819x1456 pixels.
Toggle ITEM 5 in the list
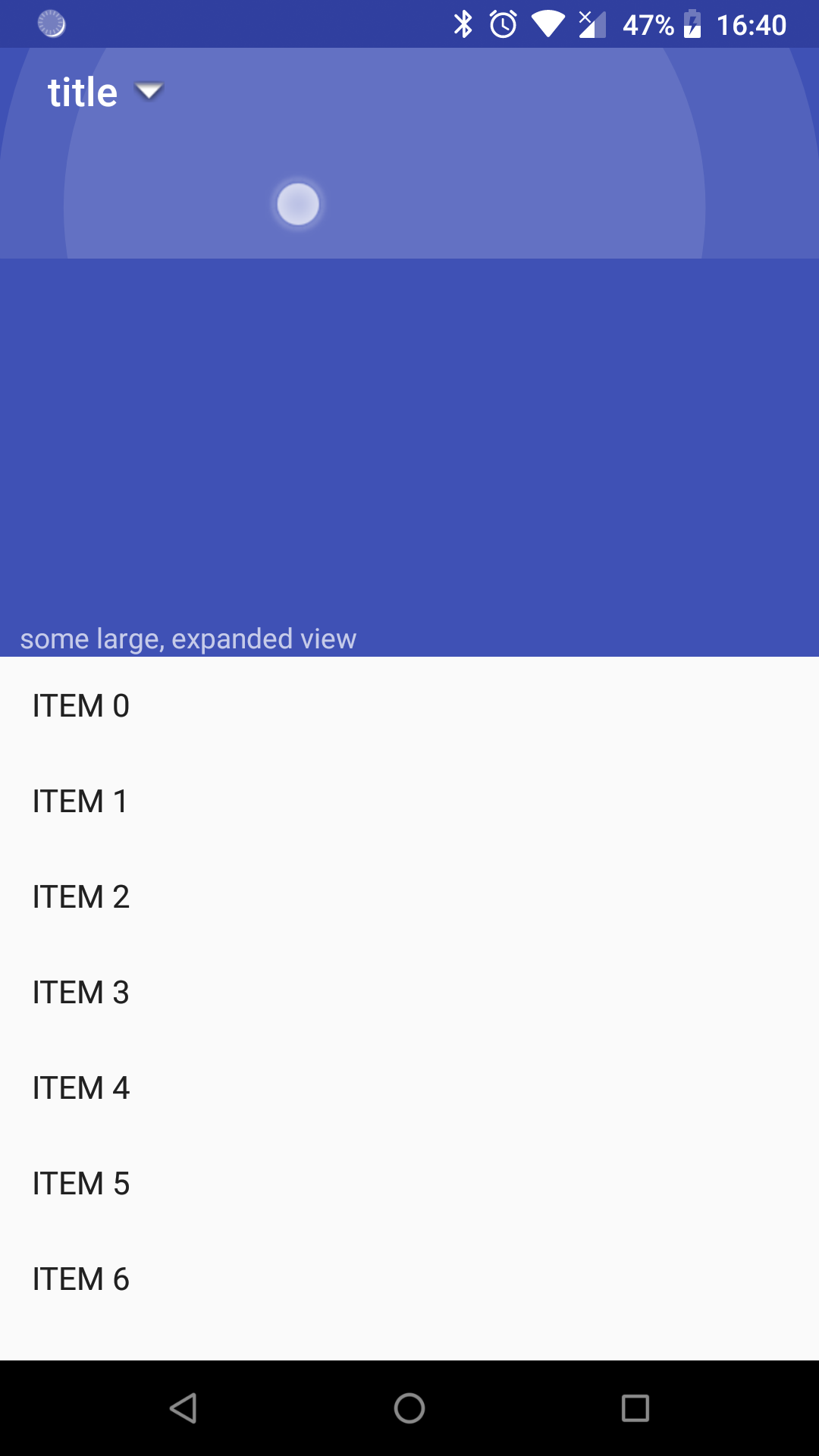click(x=80, y=1183)
